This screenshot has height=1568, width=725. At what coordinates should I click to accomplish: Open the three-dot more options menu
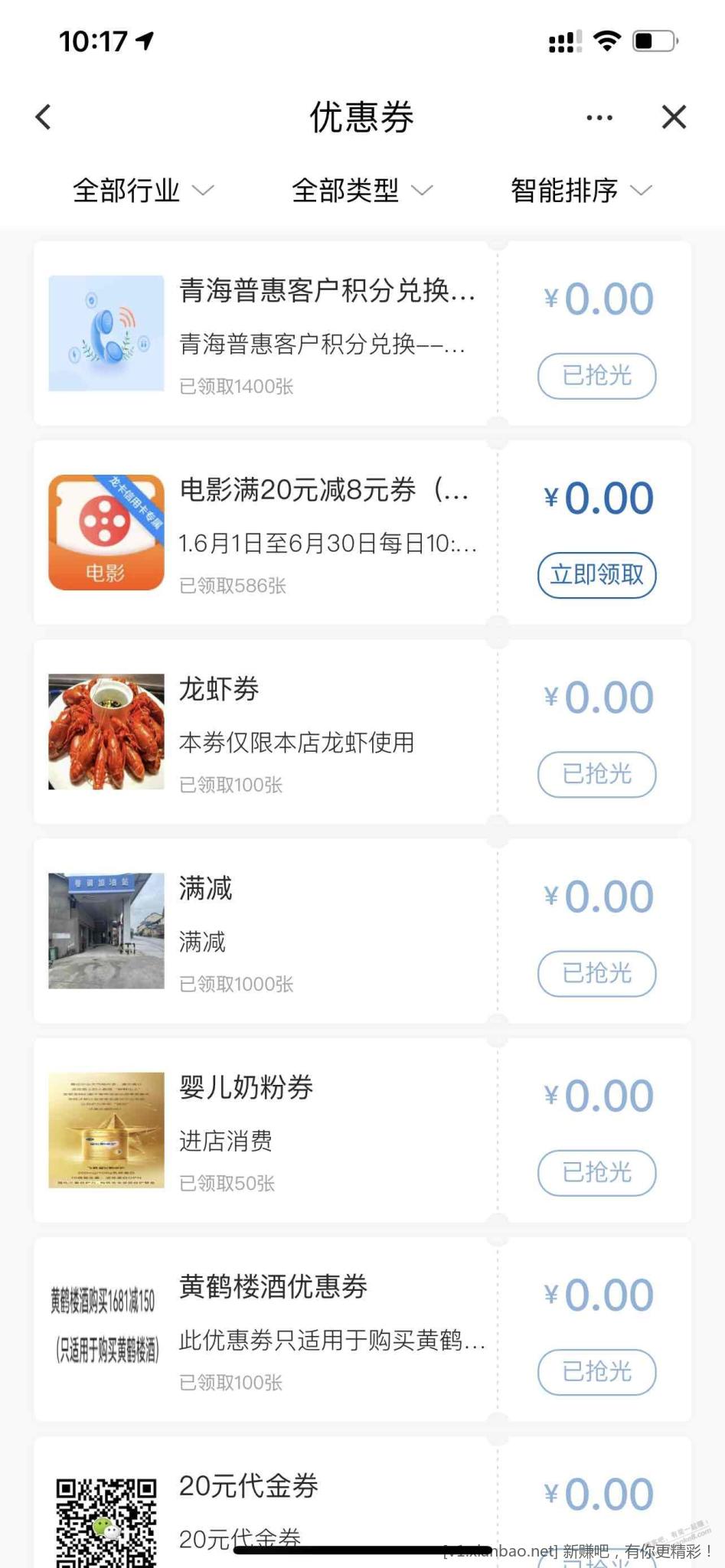tap(599, 118)
